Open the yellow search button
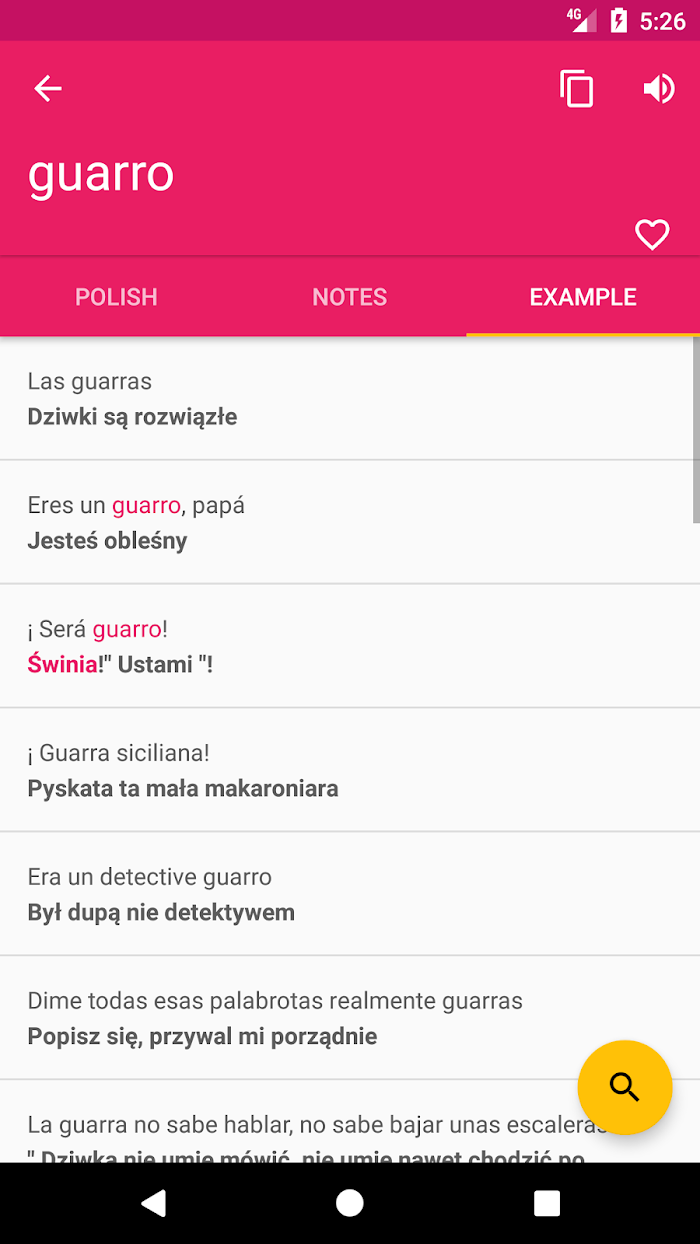This screenshot has height=1244, width=700. pyautogui.click(x=624, y=1087)
